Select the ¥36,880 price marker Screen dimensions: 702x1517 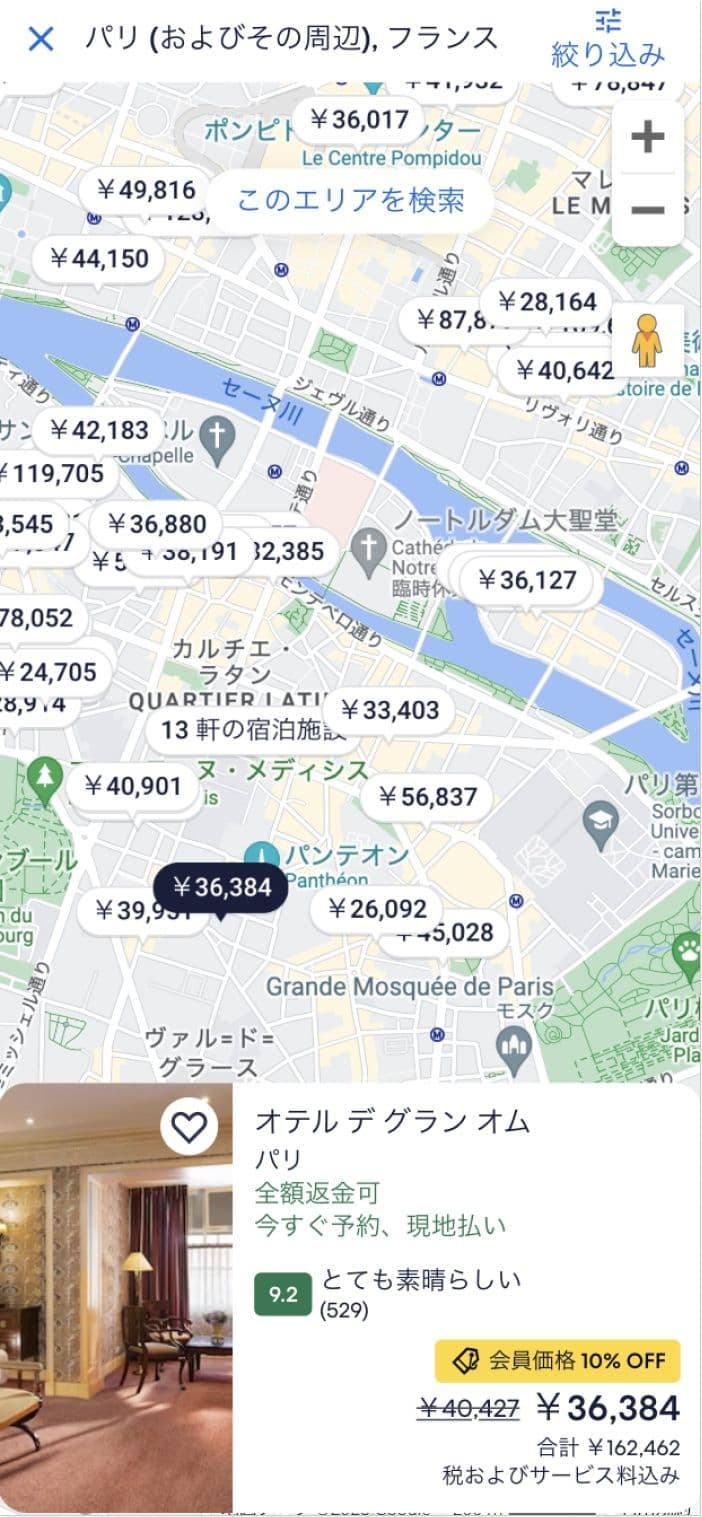pos(156,524)
